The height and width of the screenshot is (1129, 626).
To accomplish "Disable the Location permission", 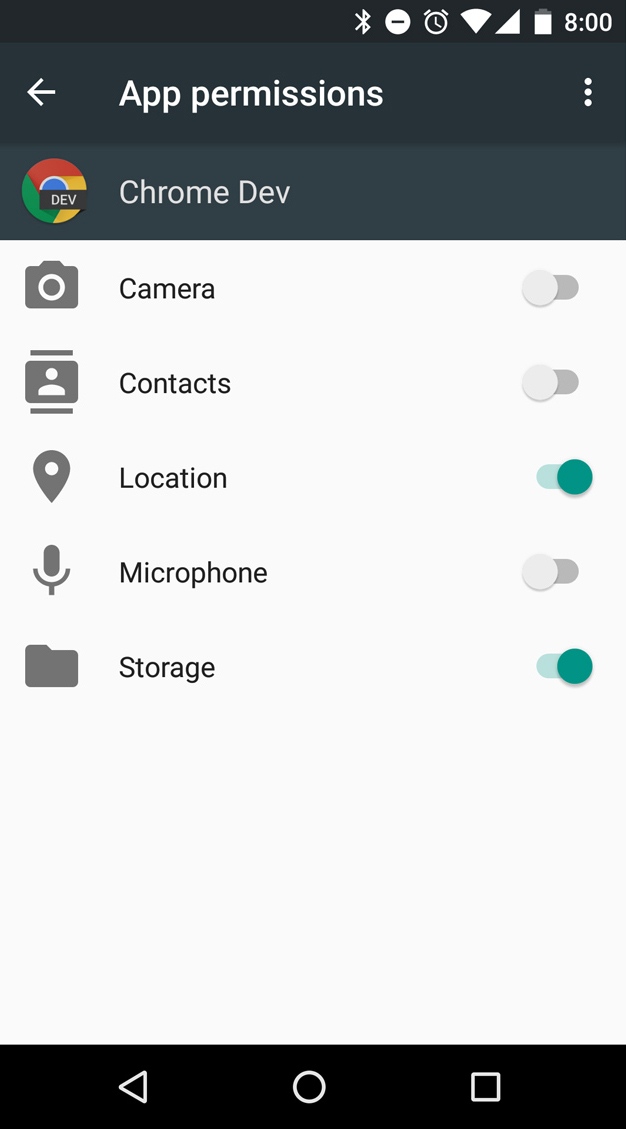I will click(564, 478).
